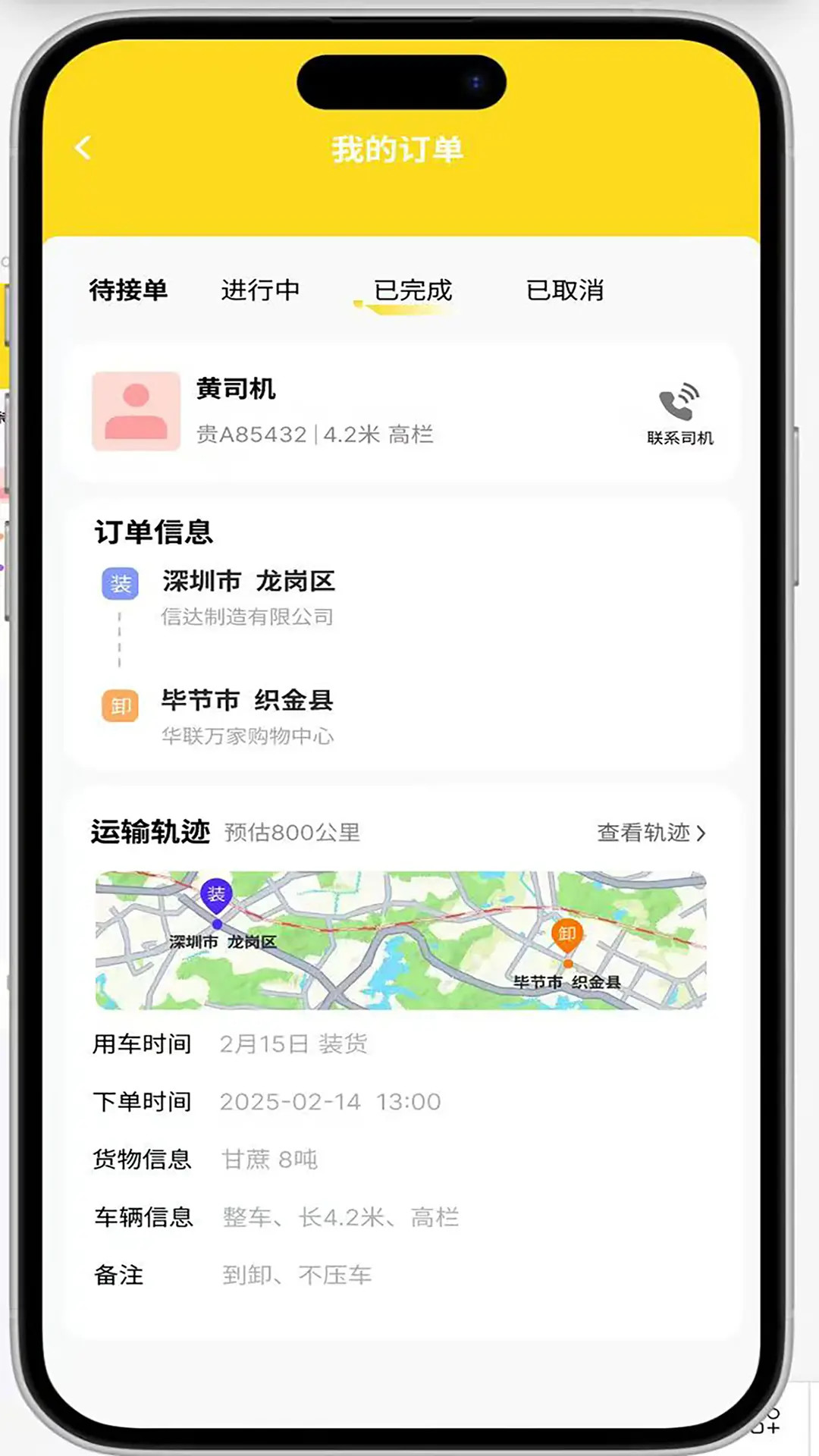Tap driver name 黄司机
Image resolution: width=819 pixels, height=1456 pixels.
[x=237, y=389]
